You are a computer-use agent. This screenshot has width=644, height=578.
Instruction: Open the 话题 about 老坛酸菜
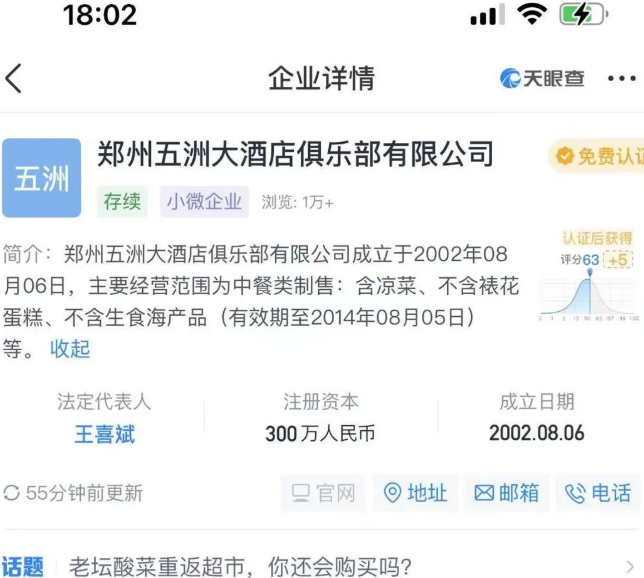tap(240, 566)
